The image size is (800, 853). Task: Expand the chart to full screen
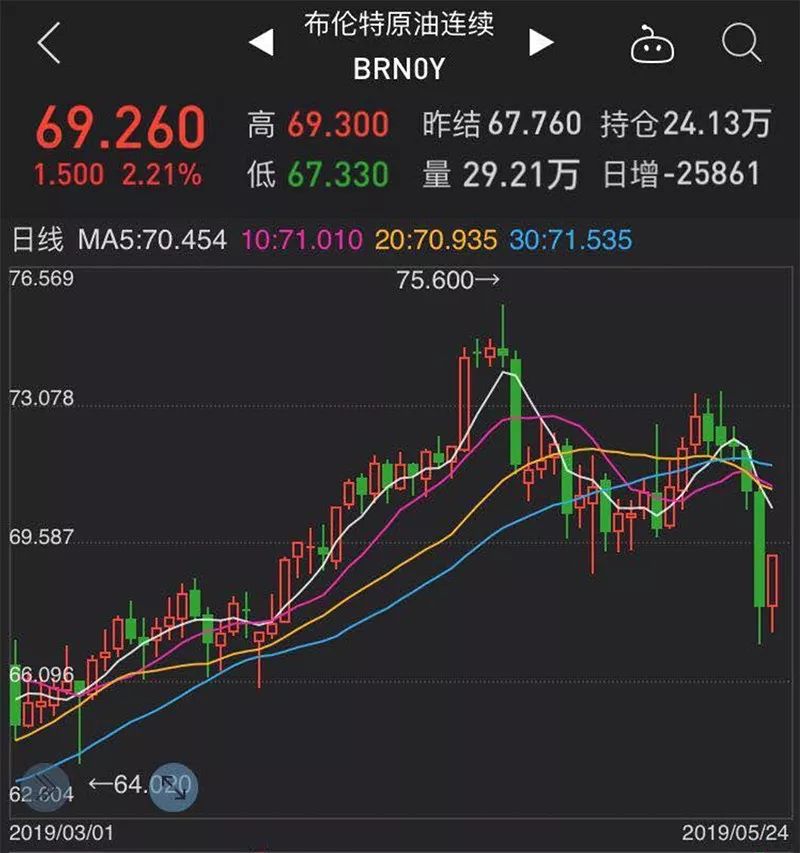click(173, 786)
